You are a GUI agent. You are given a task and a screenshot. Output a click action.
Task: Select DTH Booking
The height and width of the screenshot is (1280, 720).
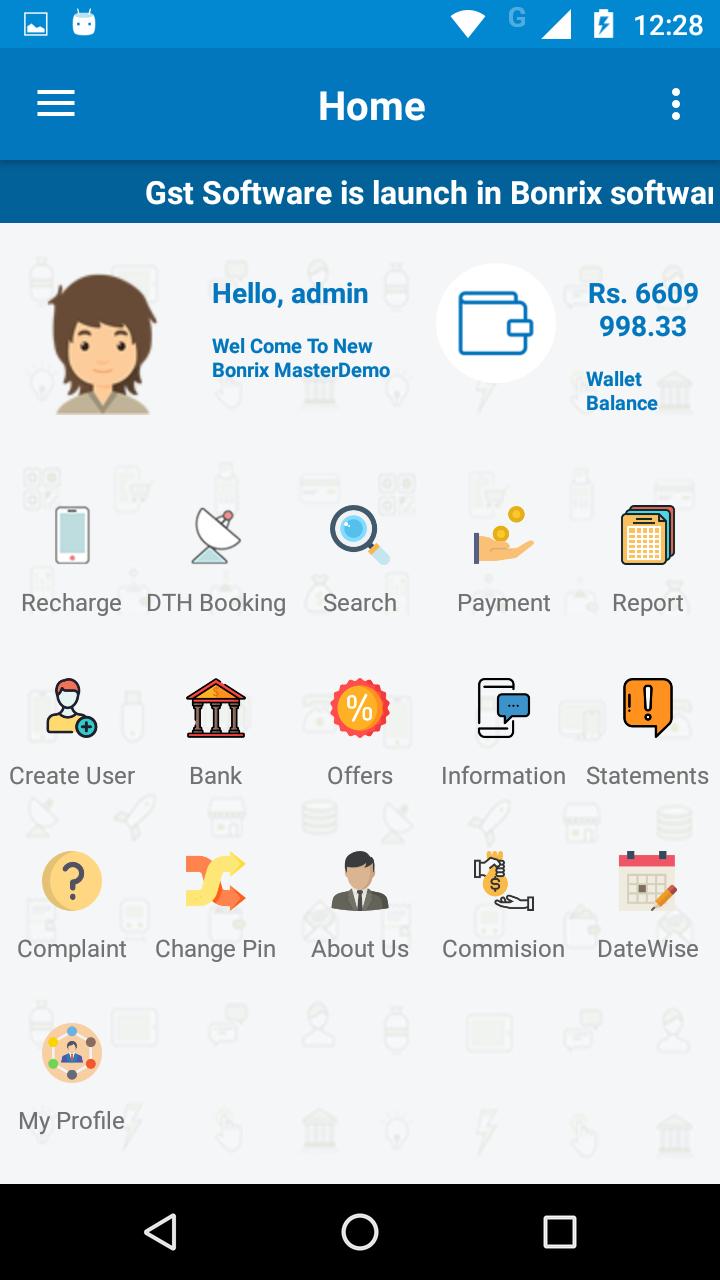point(216,560)
